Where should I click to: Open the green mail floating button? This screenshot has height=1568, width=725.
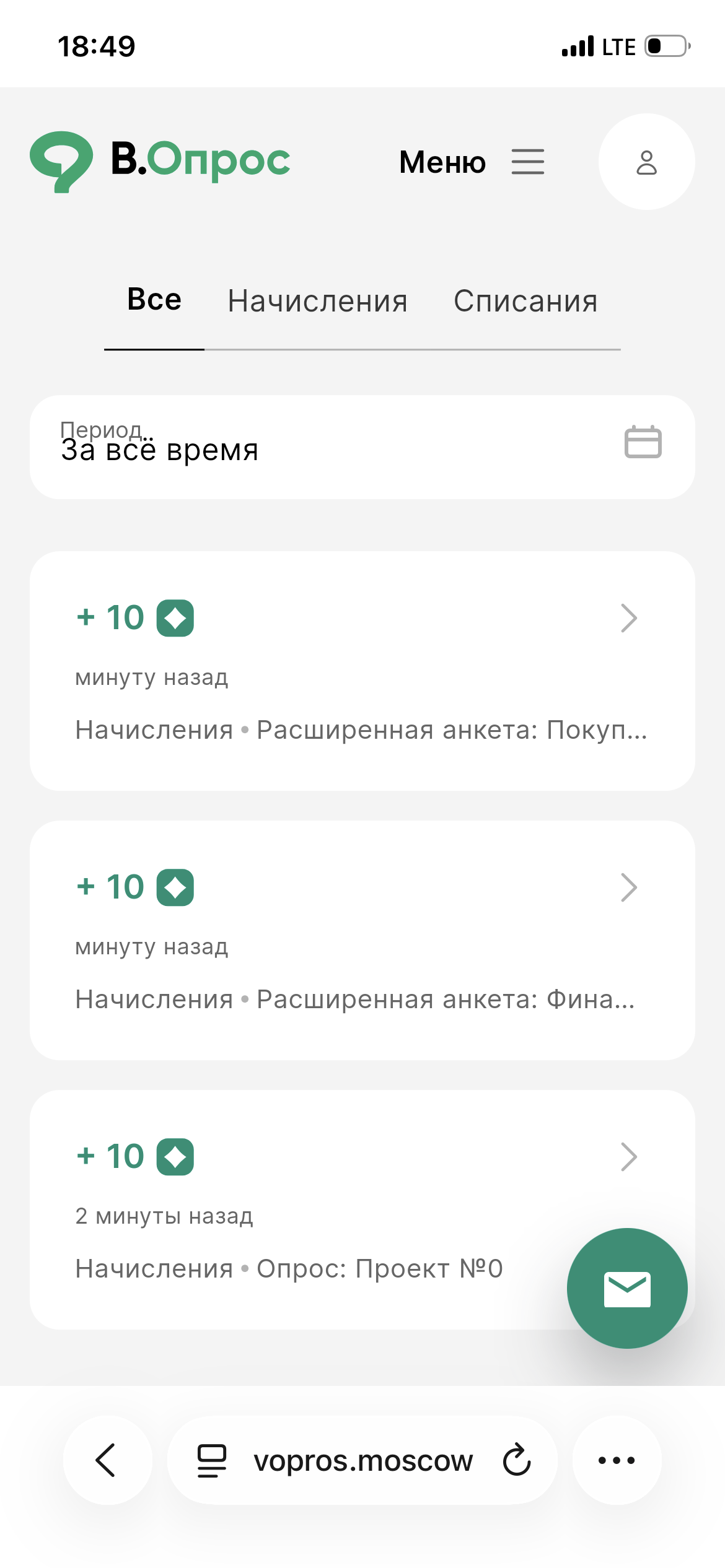626,1289
